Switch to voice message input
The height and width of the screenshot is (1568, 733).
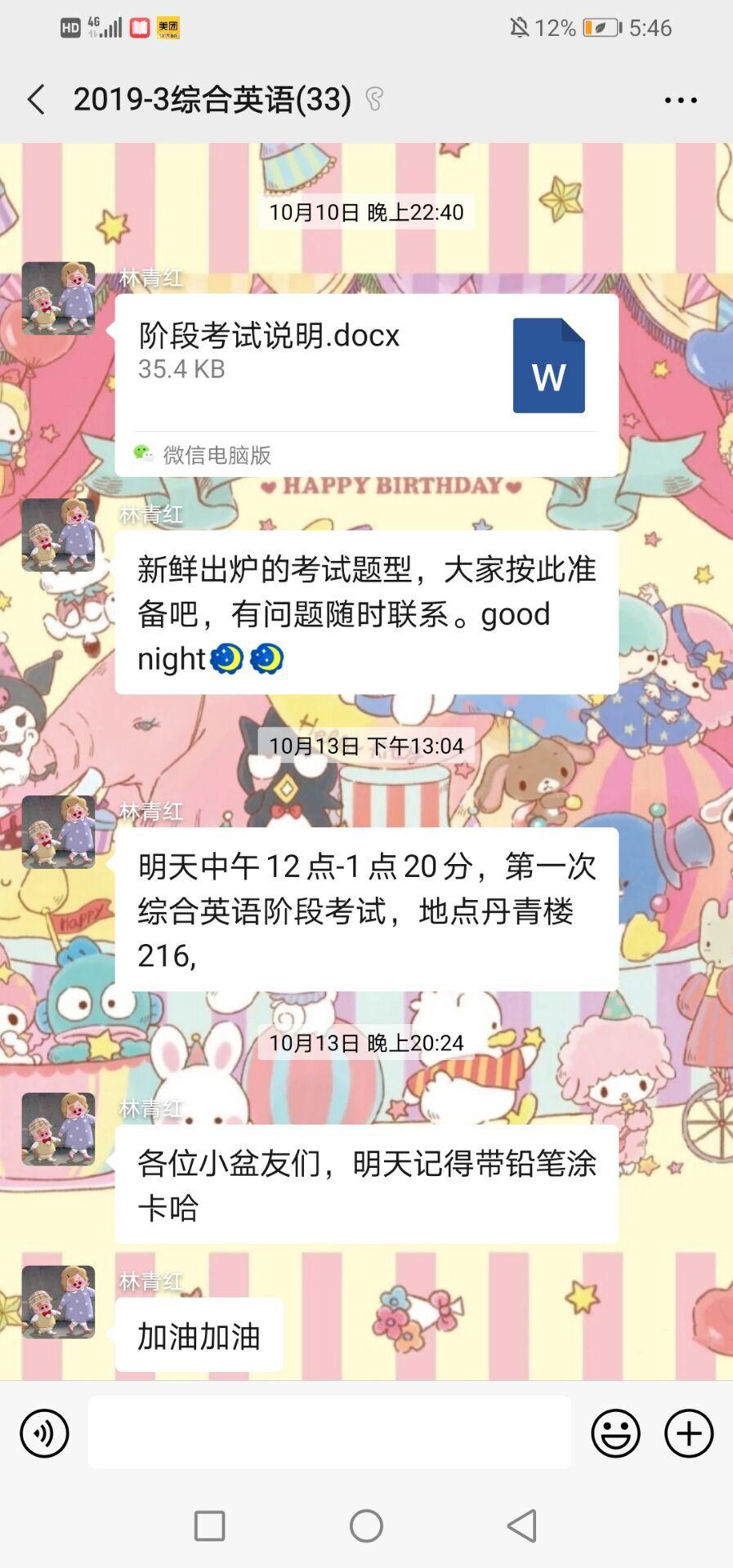click(44, 1432)
